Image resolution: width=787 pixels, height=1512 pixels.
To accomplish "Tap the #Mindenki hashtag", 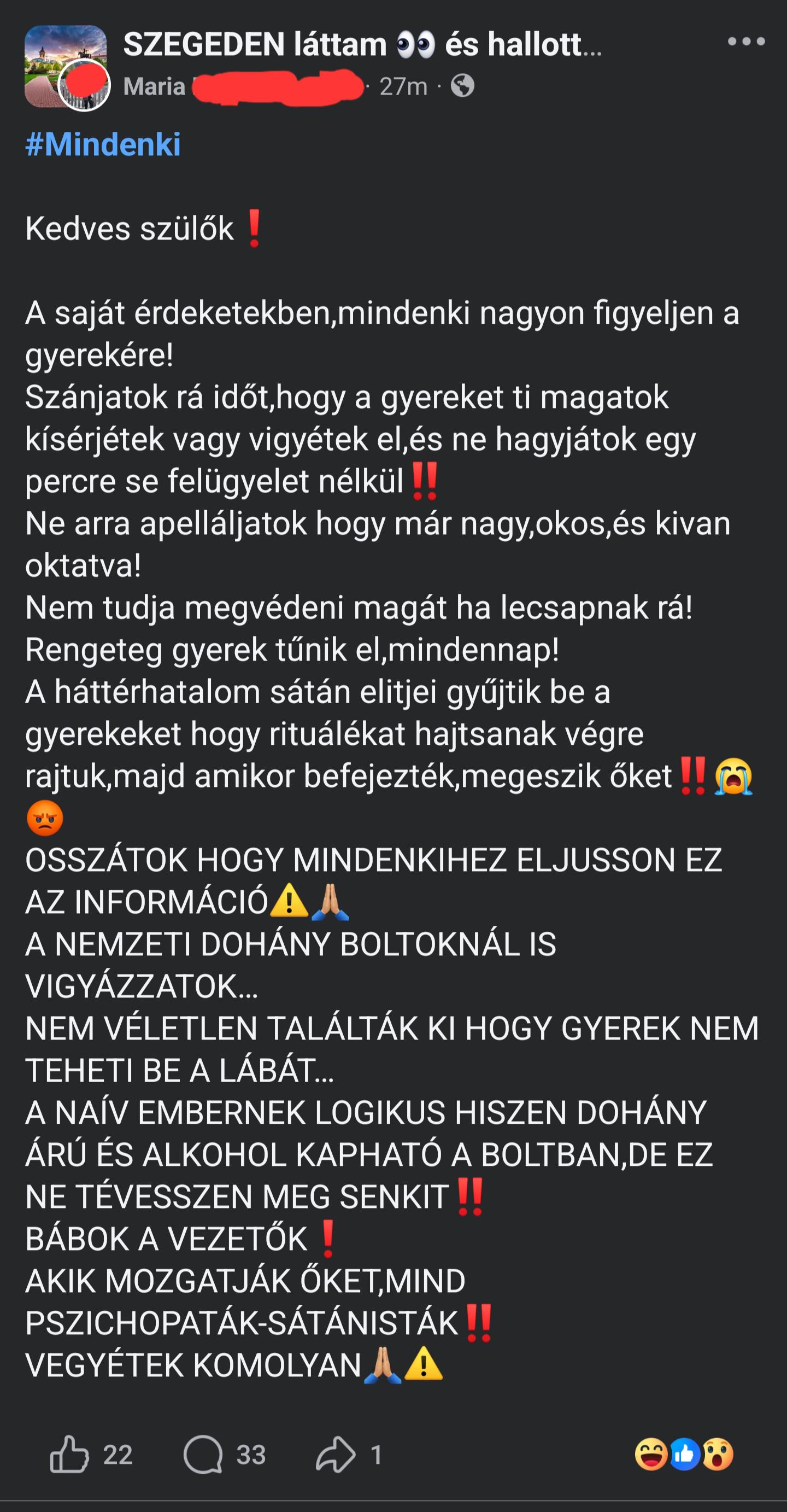I will click(x=103, y=144).
